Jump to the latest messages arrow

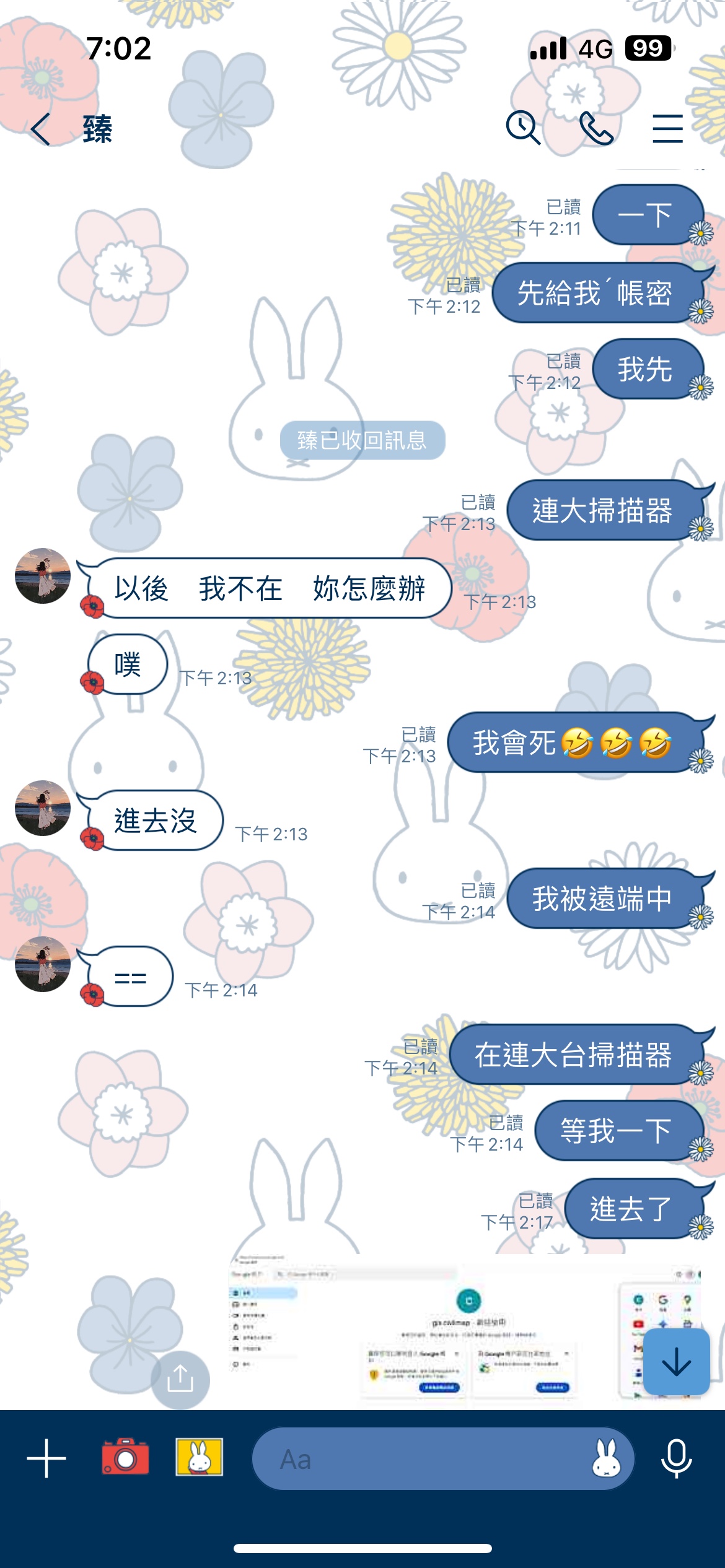[x=676, y=1362]
